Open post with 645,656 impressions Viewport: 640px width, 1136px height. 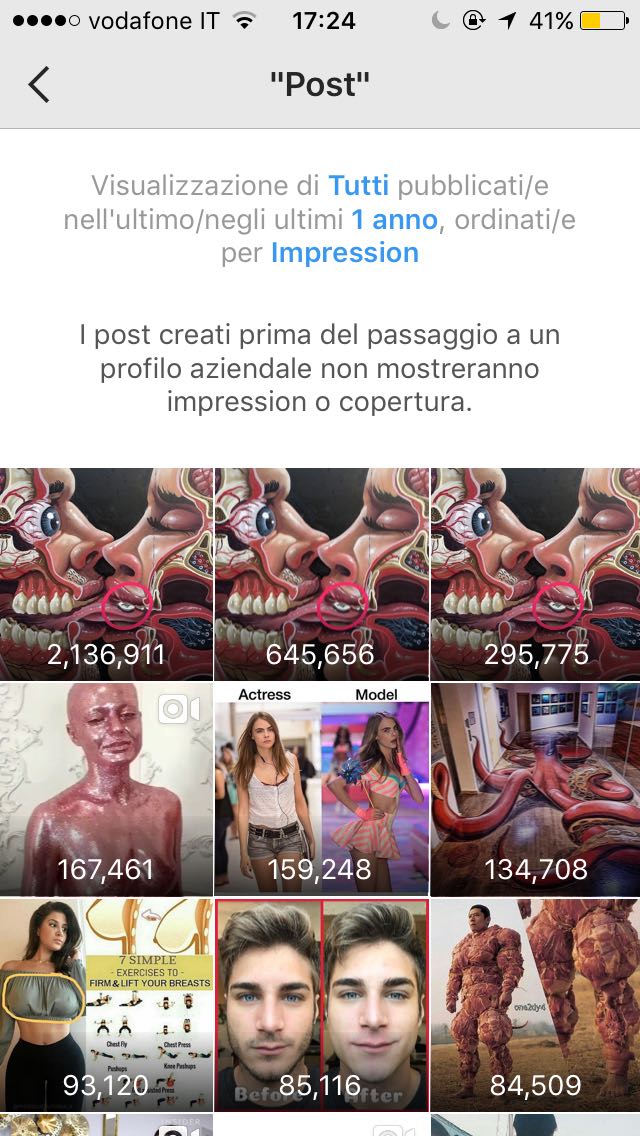(322, 572)
